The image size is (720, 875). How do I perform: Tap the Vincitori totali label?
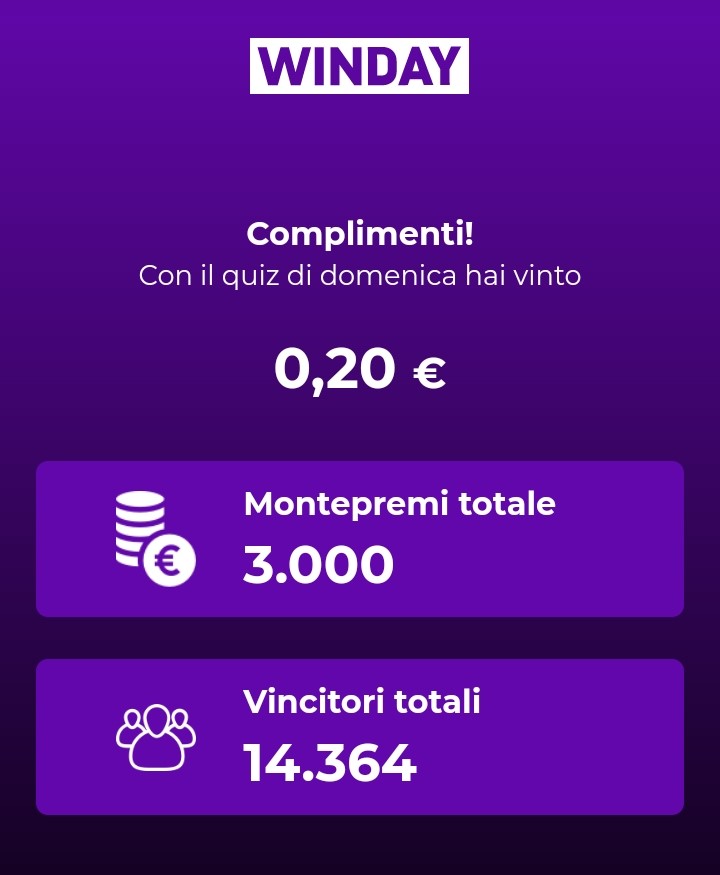[361, 702]
